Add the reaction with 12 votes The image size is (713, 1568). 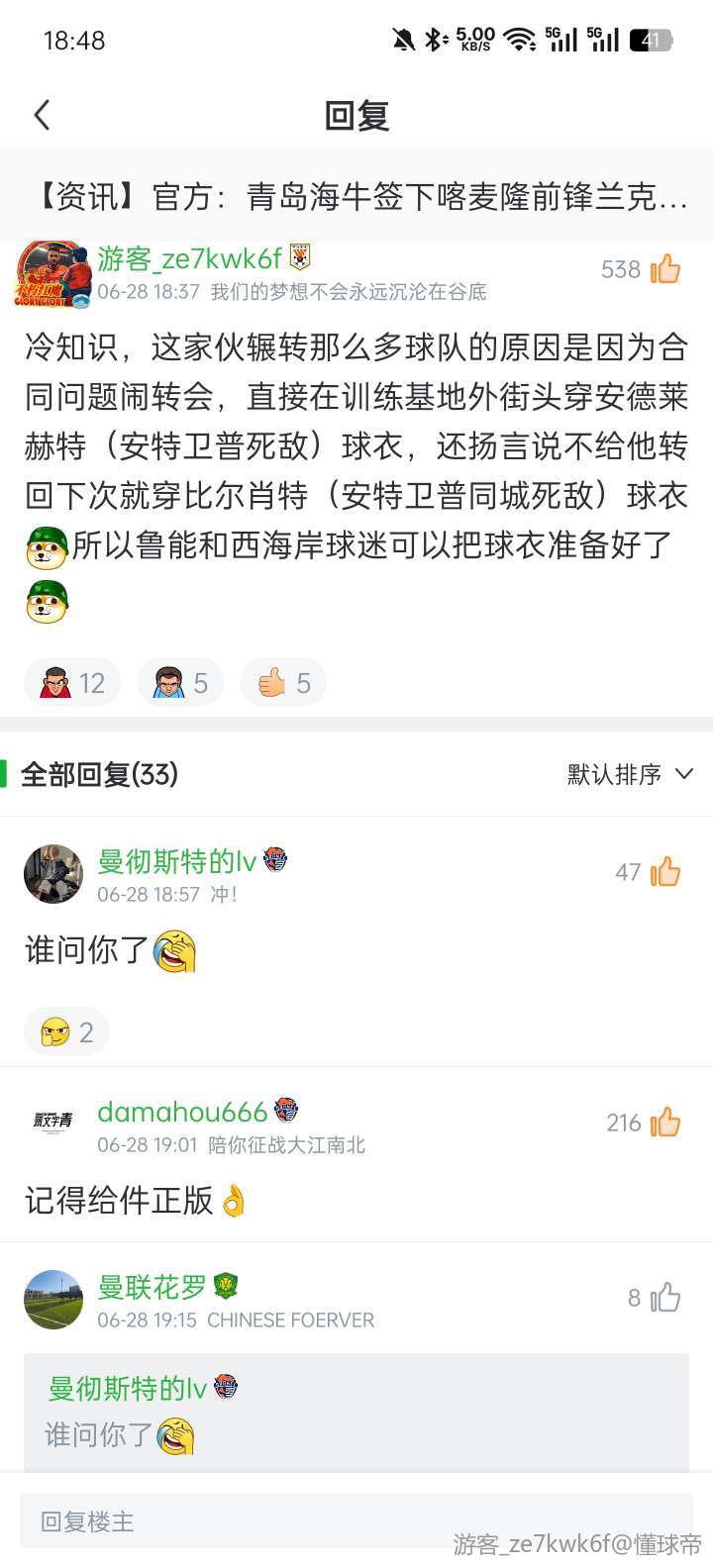pyautogui.click(x=72, y=683)
